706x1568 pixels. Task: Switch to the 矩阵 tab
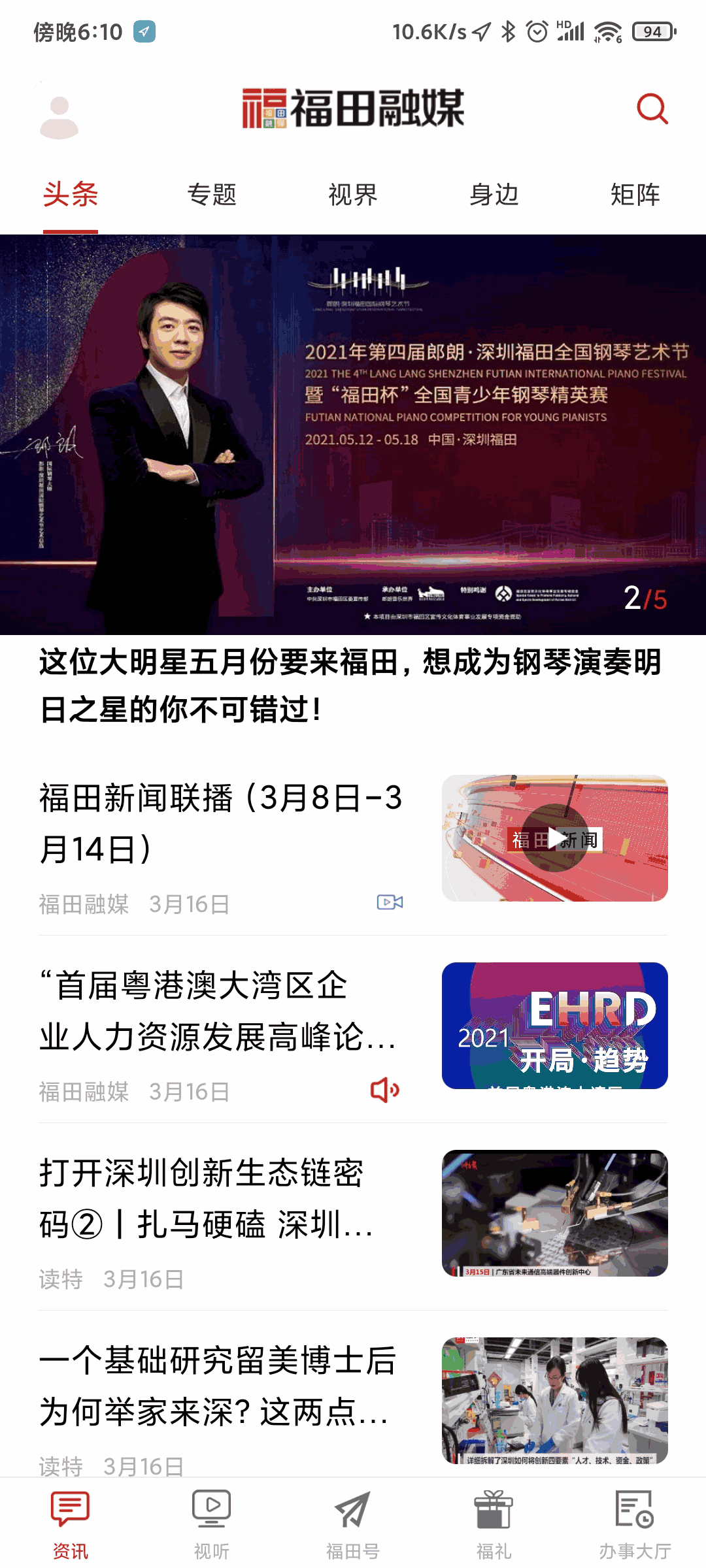click(x=635, y=194)
